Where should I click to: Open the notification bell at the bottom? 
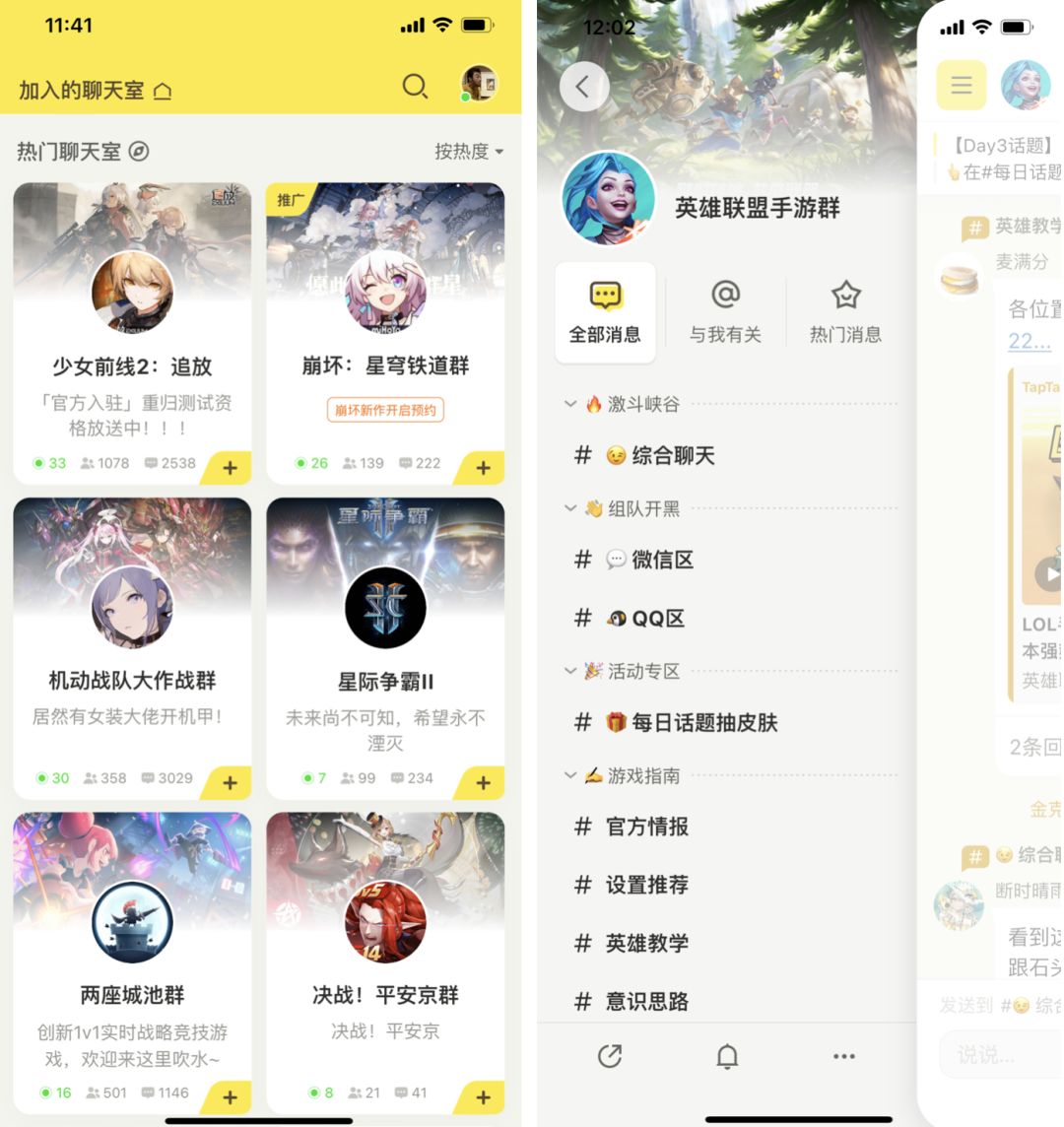click(727, 1056)
